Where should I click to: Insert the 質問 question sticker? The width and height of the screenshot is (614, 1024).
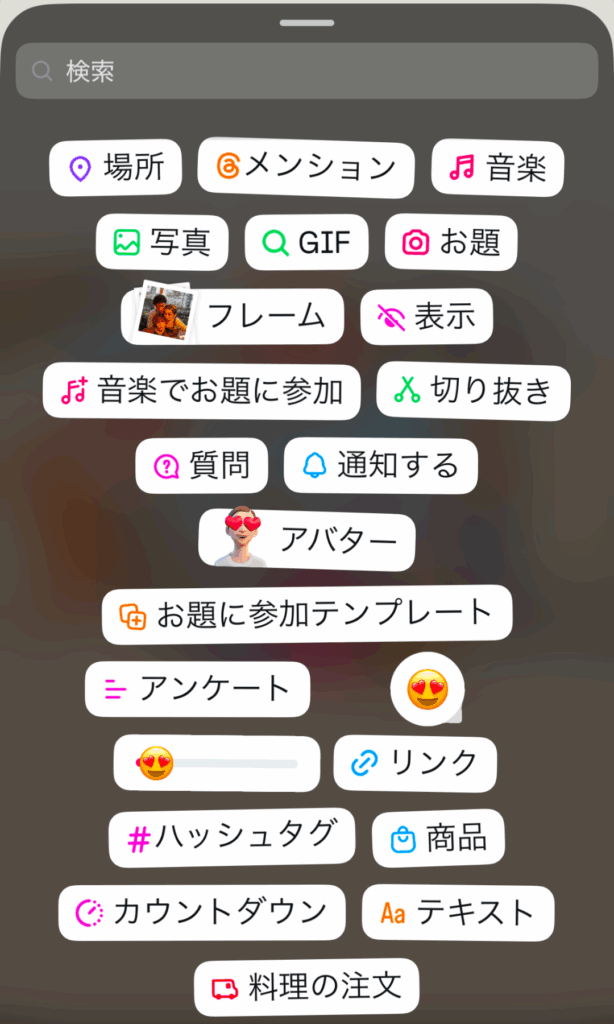point(201,465)
